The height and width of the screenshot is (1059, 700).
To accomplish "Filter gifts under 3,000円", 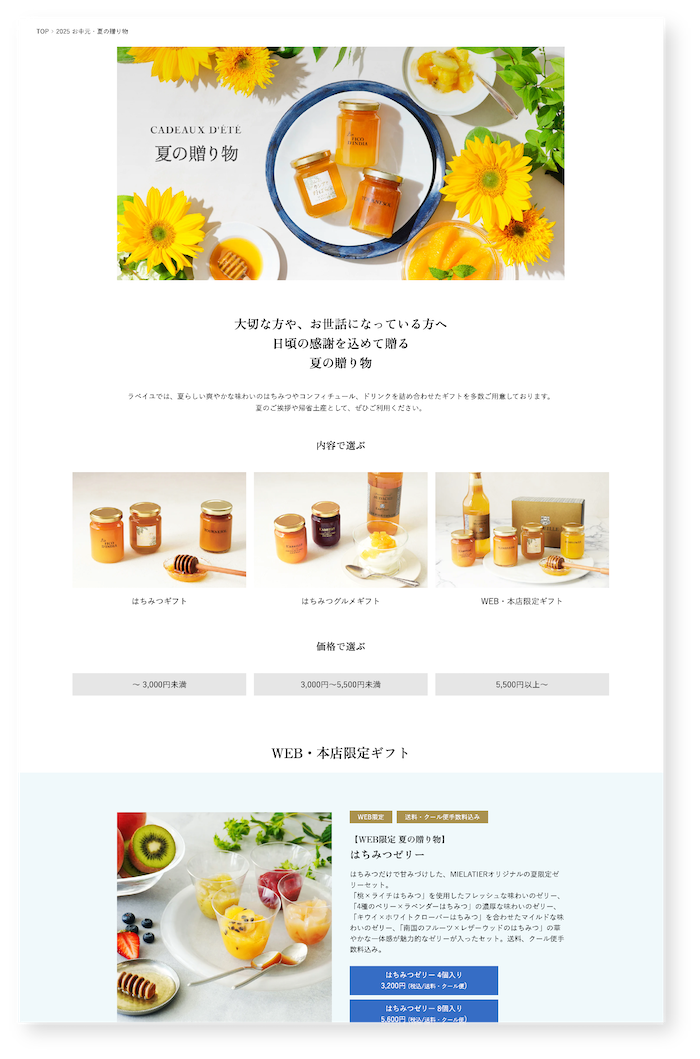I will tap(159, 684).
